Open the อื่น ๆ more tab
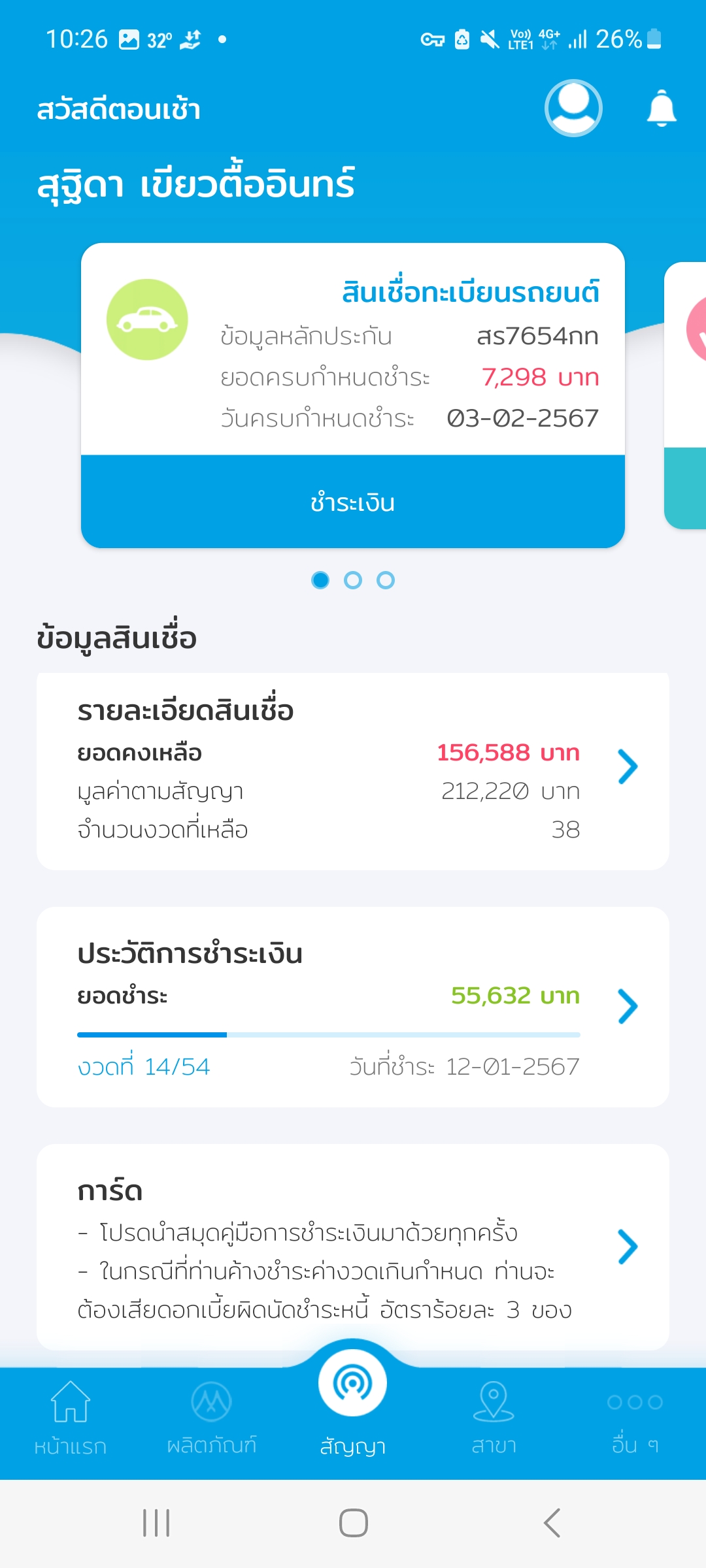The height and width of the screenshot is (1568, 706). [x=635, y=1418]
